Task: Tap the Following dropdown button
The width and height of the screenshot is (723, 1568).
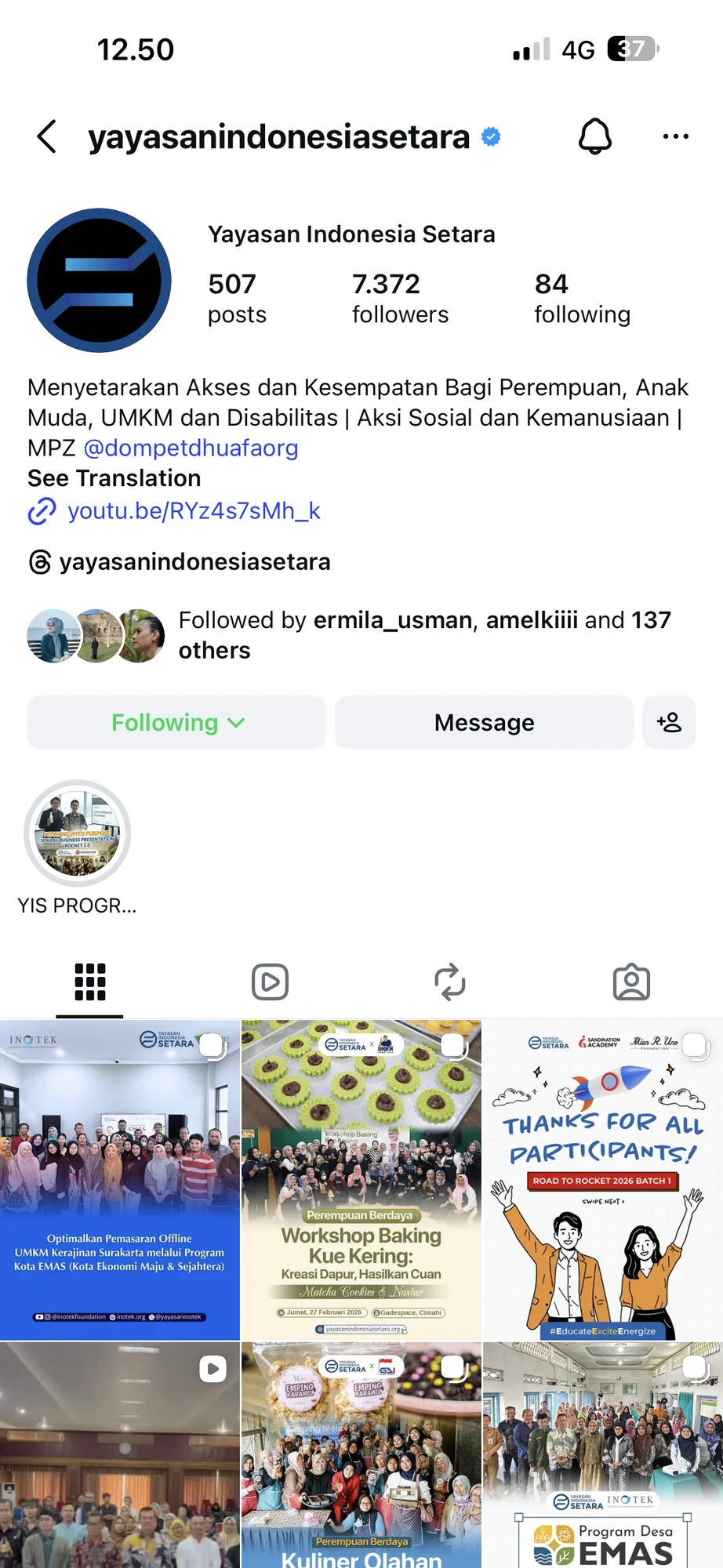Action: coord(176,722)
